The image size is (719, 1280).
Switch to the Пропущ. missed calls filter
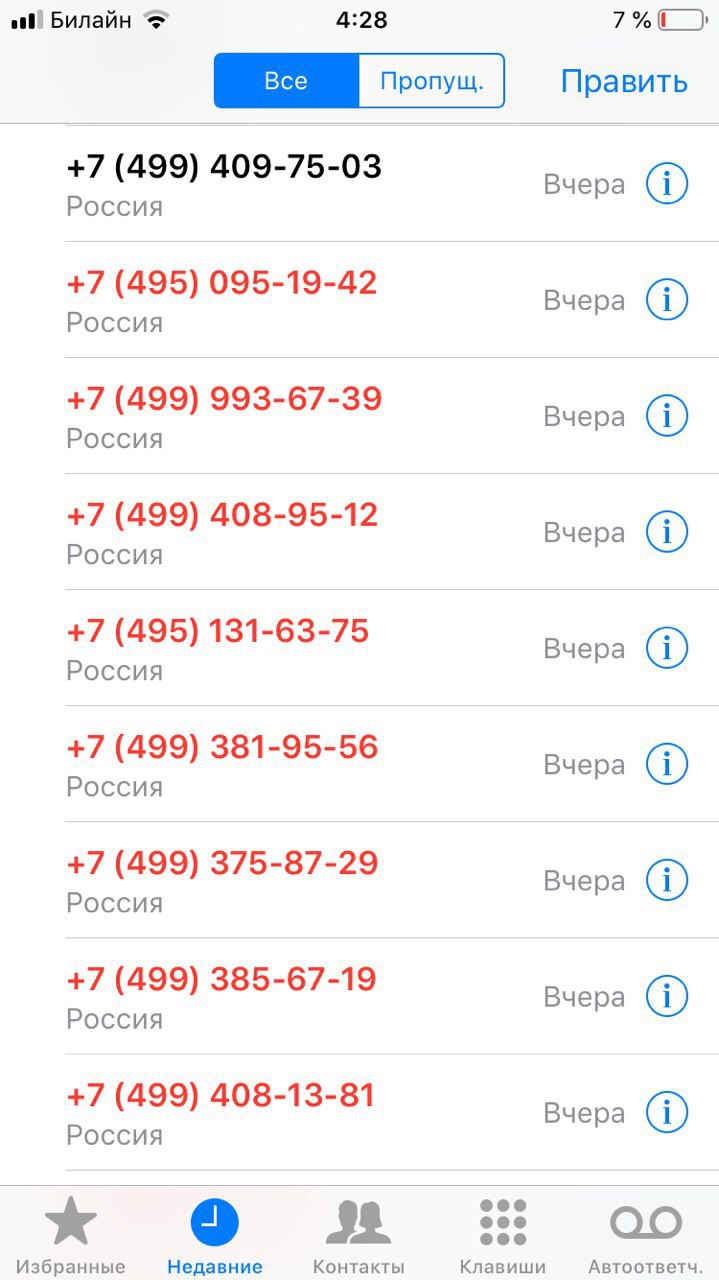click(x=431, y=81)
